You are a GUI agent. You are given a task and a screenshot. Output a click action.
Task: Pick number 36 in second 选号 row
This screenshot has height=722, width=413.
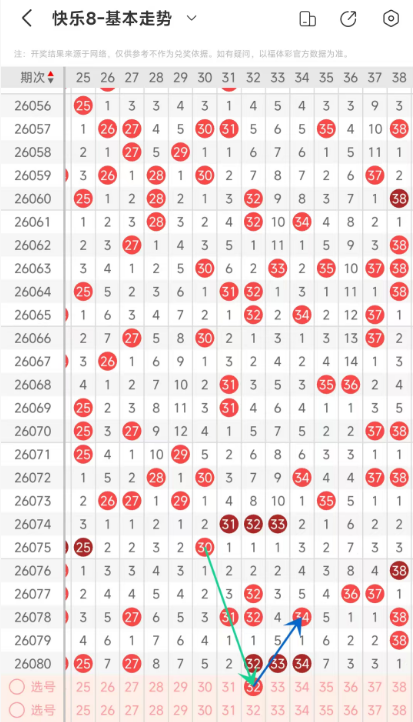click(350, 710)
